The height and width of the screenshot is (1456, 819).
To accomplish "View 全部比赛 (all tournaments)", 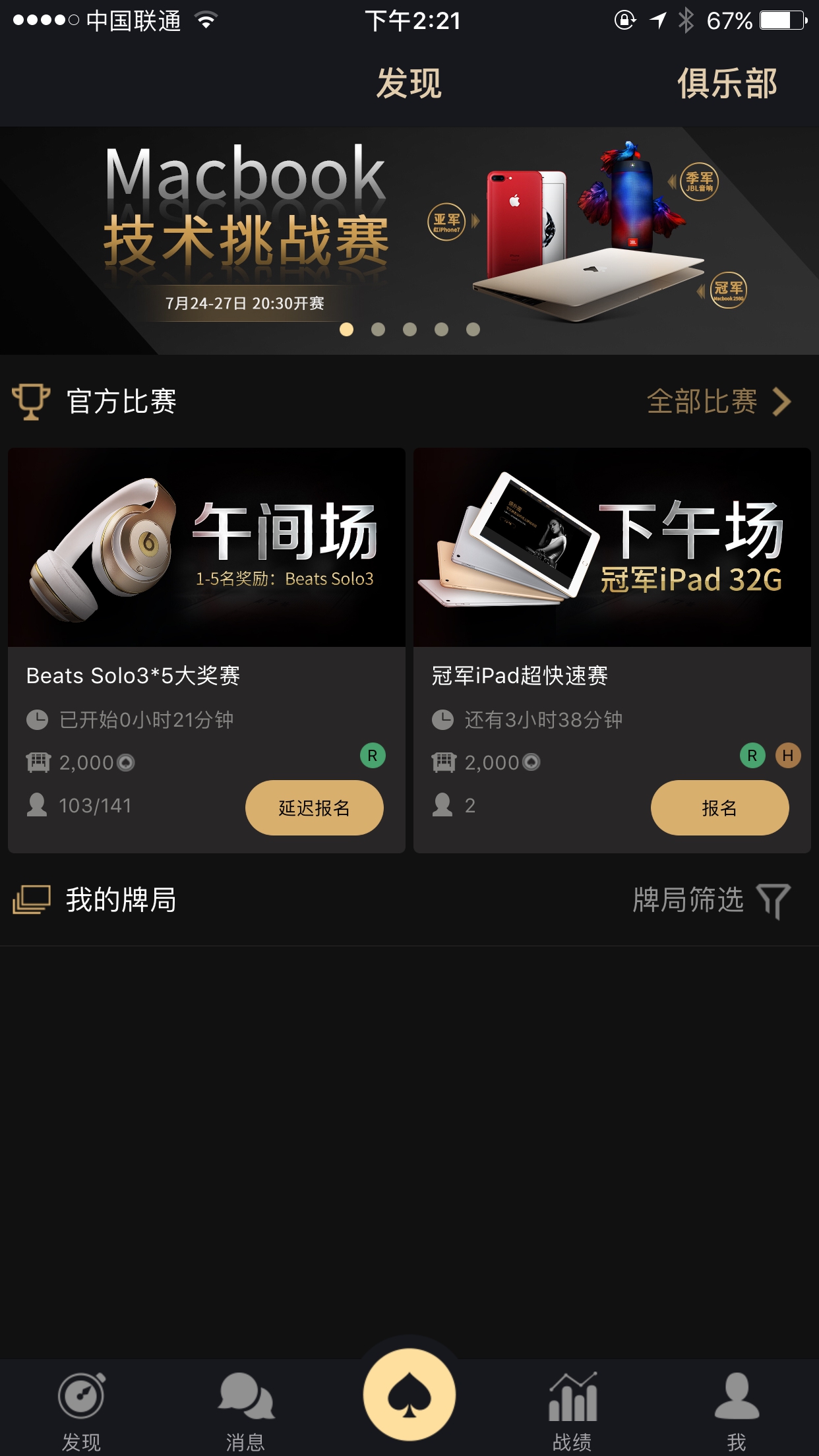I will click(719, 402).
